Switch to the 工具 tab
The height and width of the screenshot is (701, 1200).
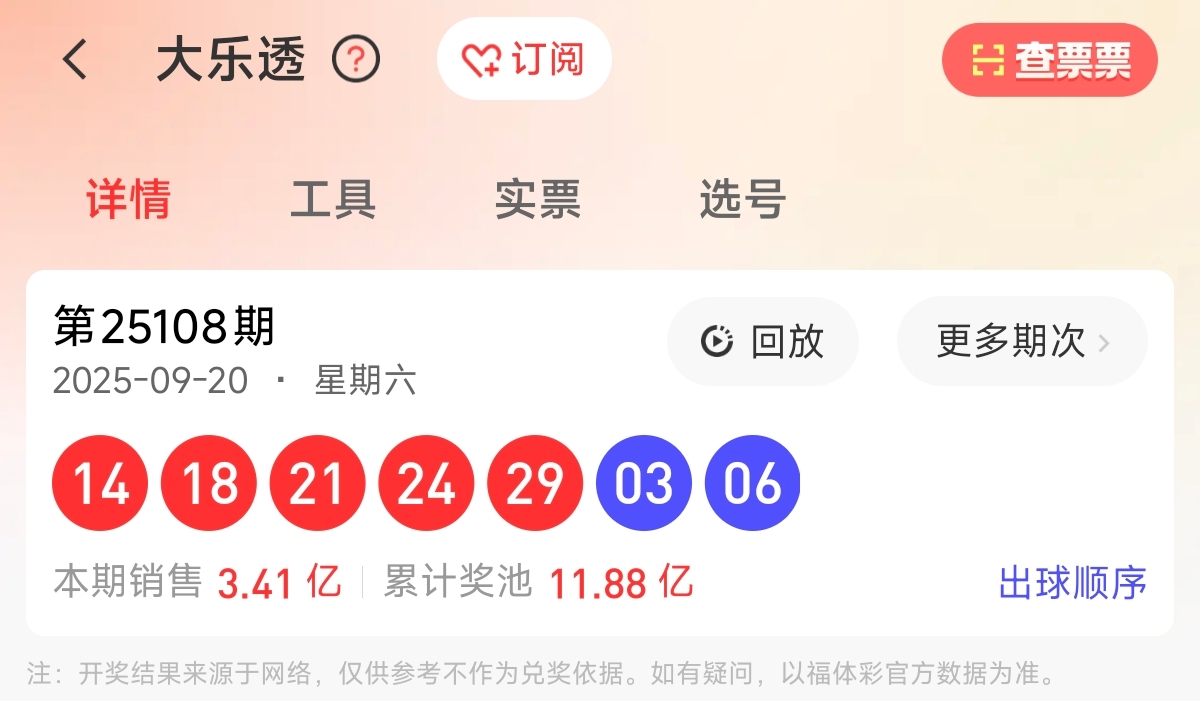(x=333, y=199)
